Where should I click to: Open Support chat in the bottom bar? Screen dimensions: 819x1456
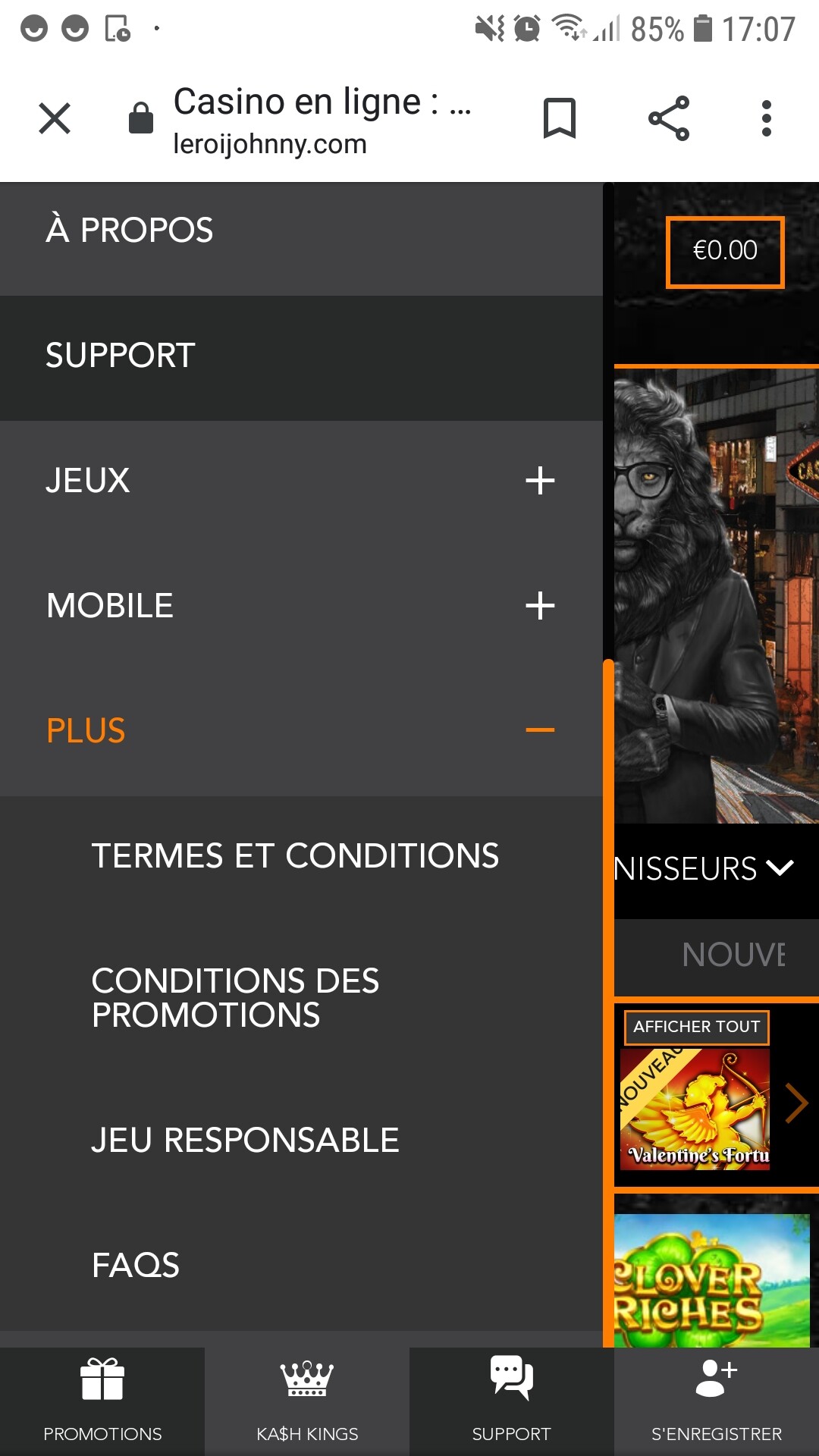point(512,1401)
